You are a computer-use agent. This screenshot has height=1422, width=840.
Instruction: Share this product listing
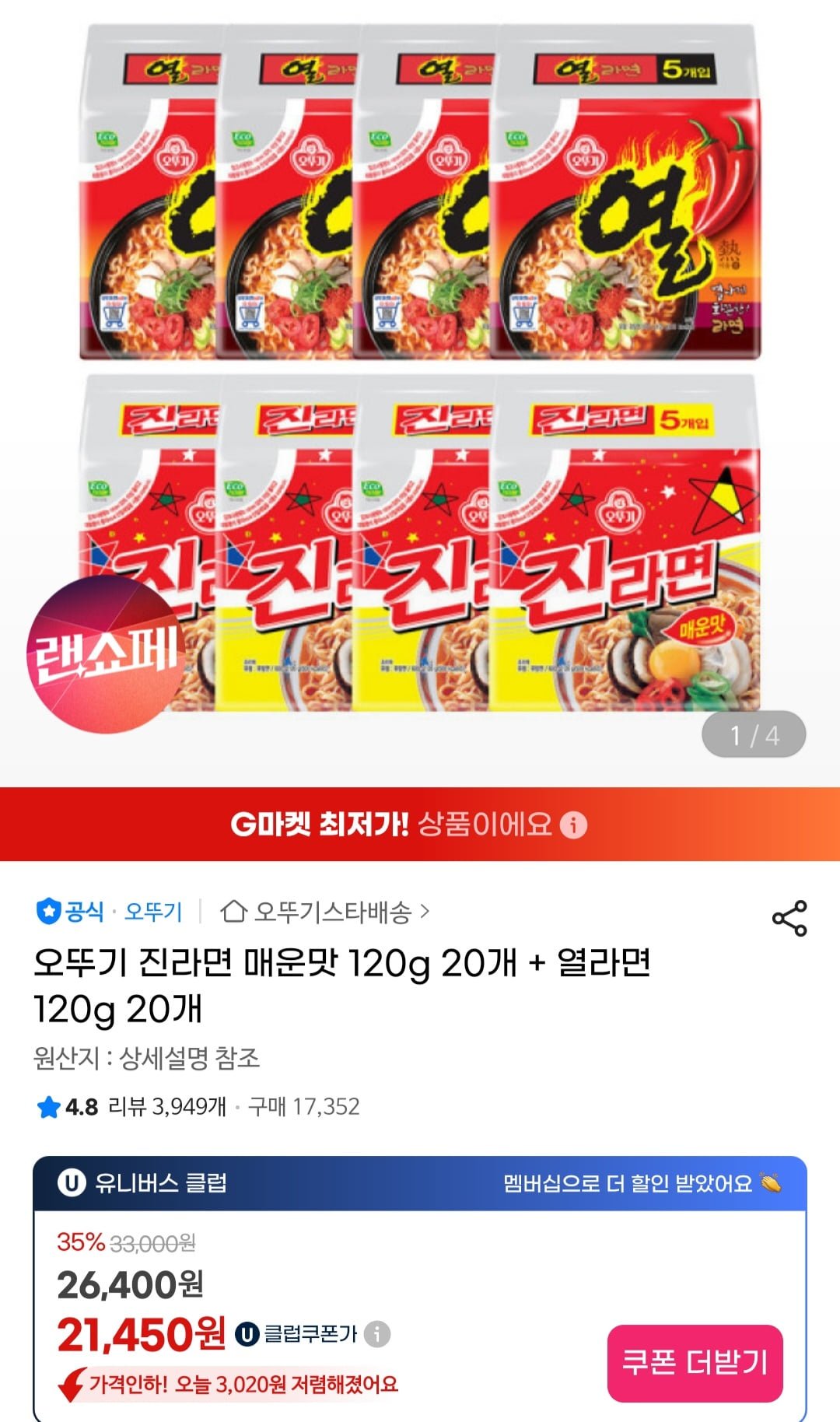[x=789, y=919]
